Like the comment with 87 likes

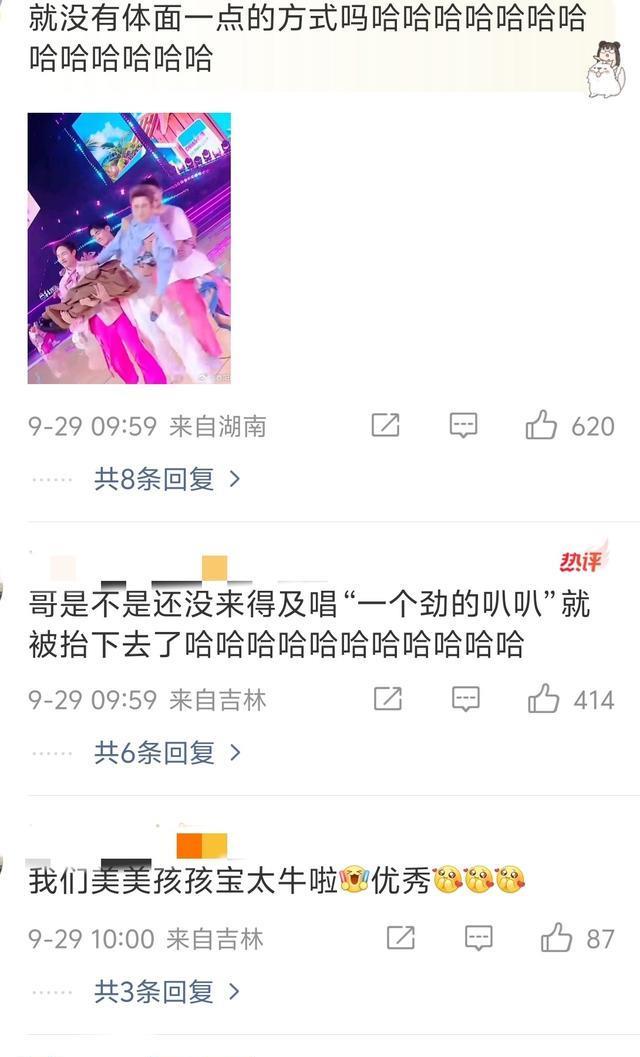556,939
